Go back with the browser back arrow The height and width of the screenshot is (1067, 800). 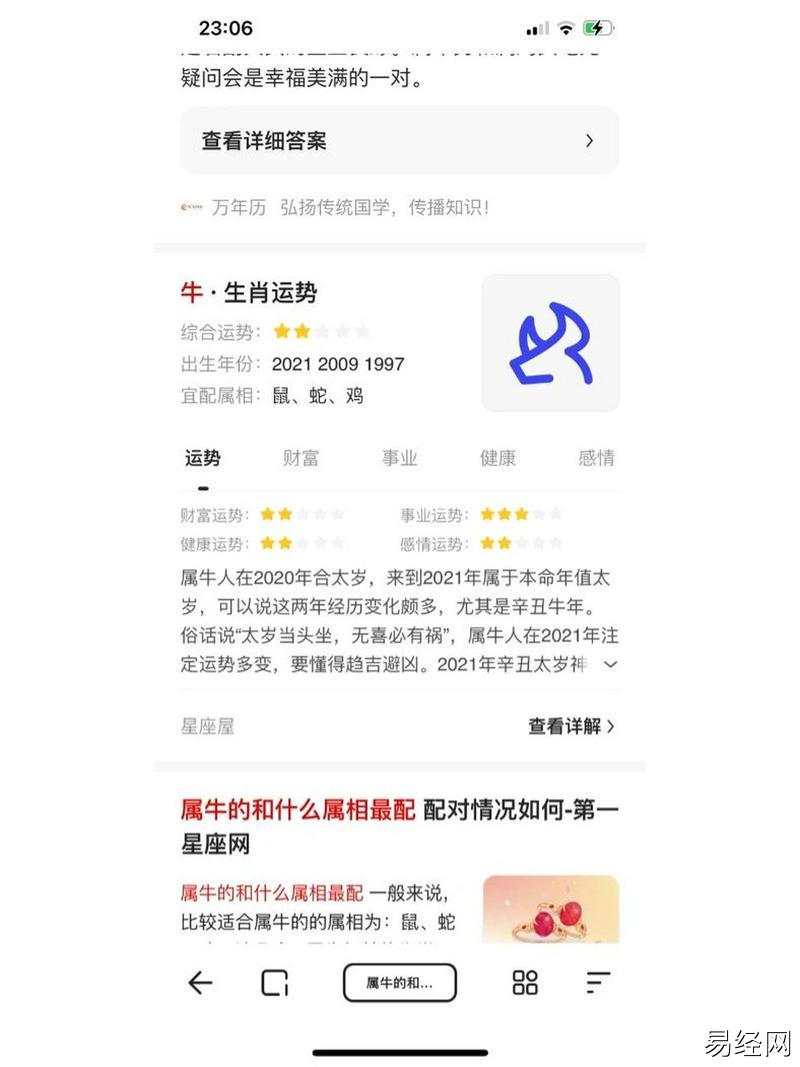click(x=200, y=983)
